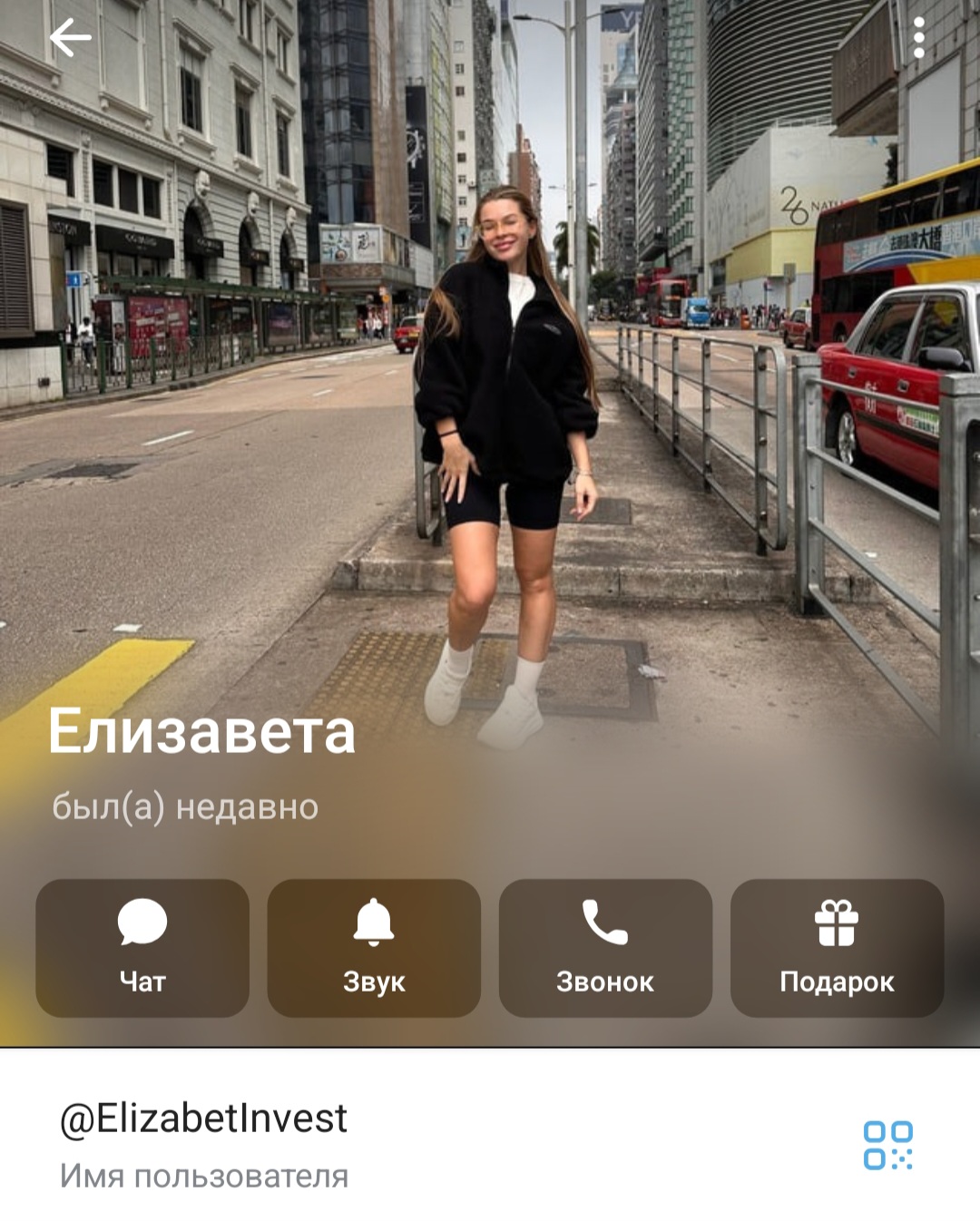Open chat with Елизавета
This screenshot has width=980, height=1221.
point(142,947)
